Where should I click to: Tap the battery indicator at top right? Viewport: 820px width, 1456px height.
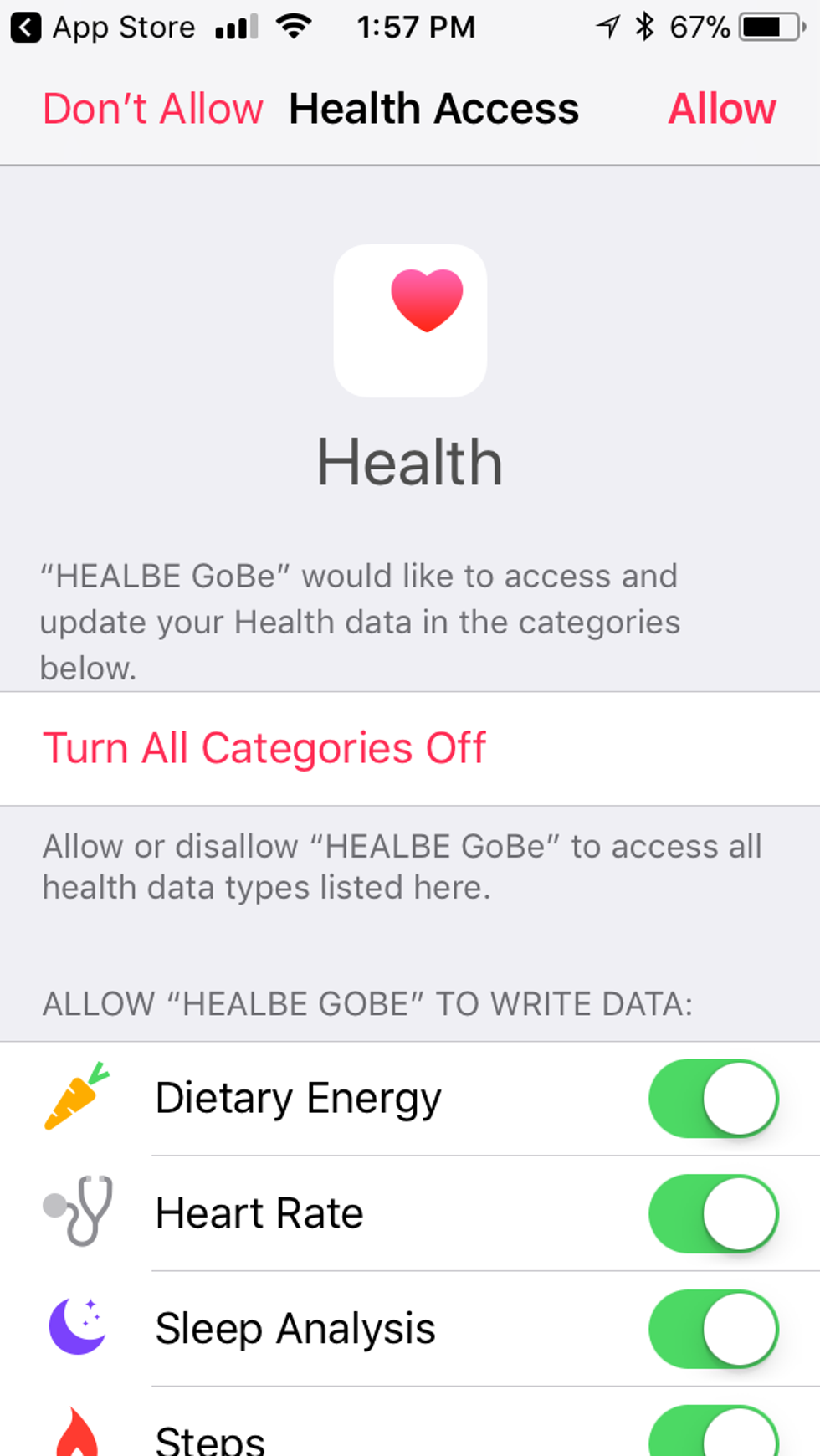[x=763, y=26]
